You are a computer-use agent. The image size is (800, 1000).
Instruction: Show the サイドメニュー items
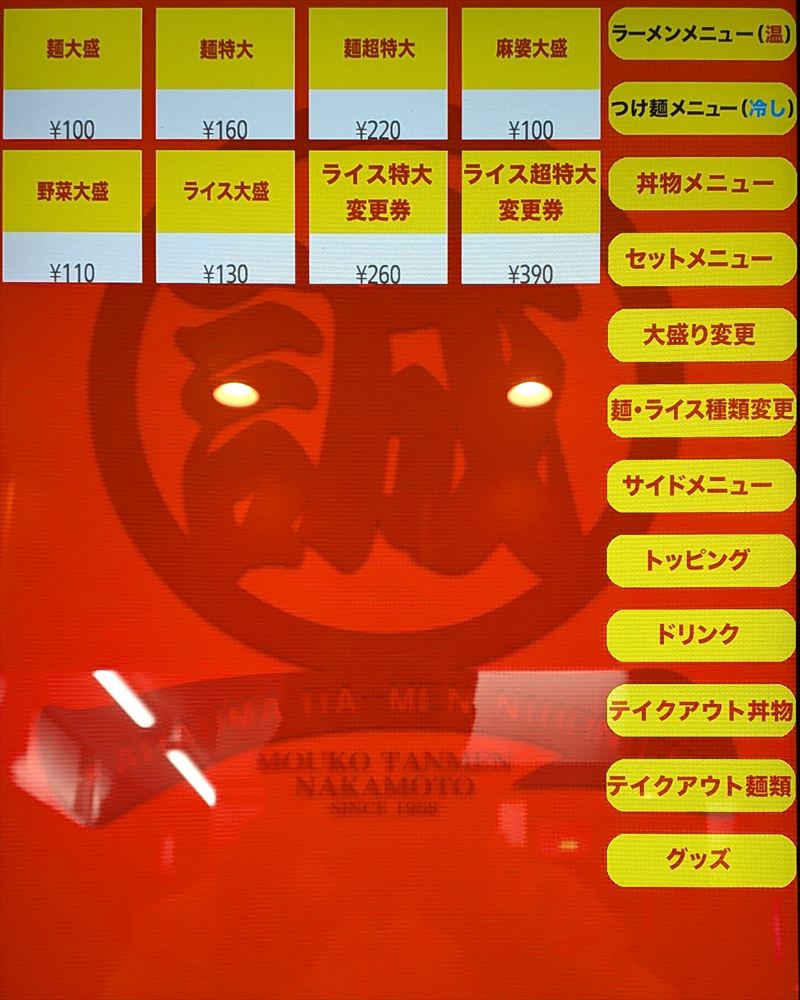point(701,485)
